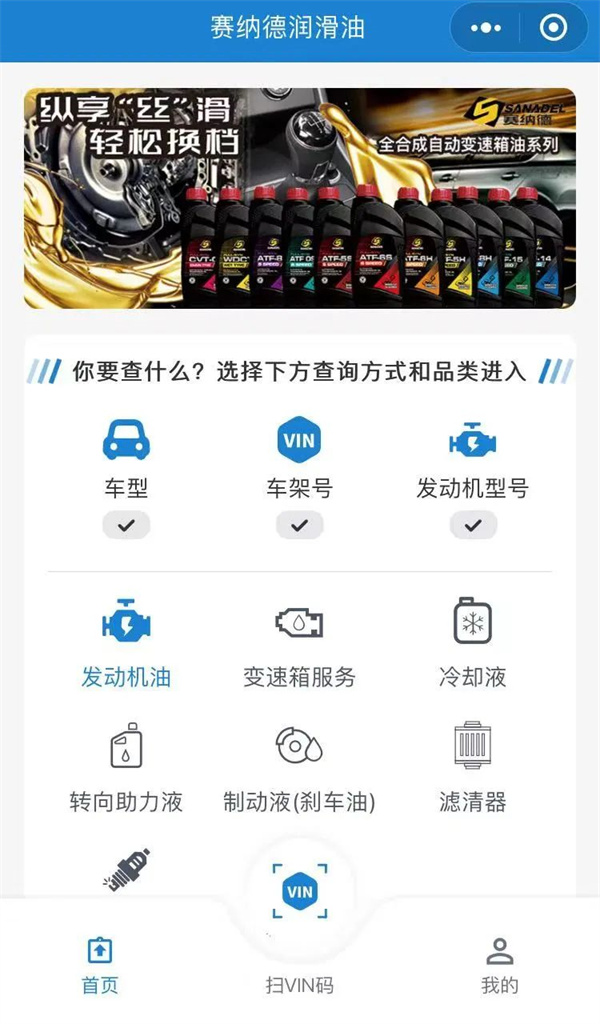The width and height of the screenshot is (600, 1024).
Task: Tick the checkmark under 发动机型号
Action: point(473,525)
